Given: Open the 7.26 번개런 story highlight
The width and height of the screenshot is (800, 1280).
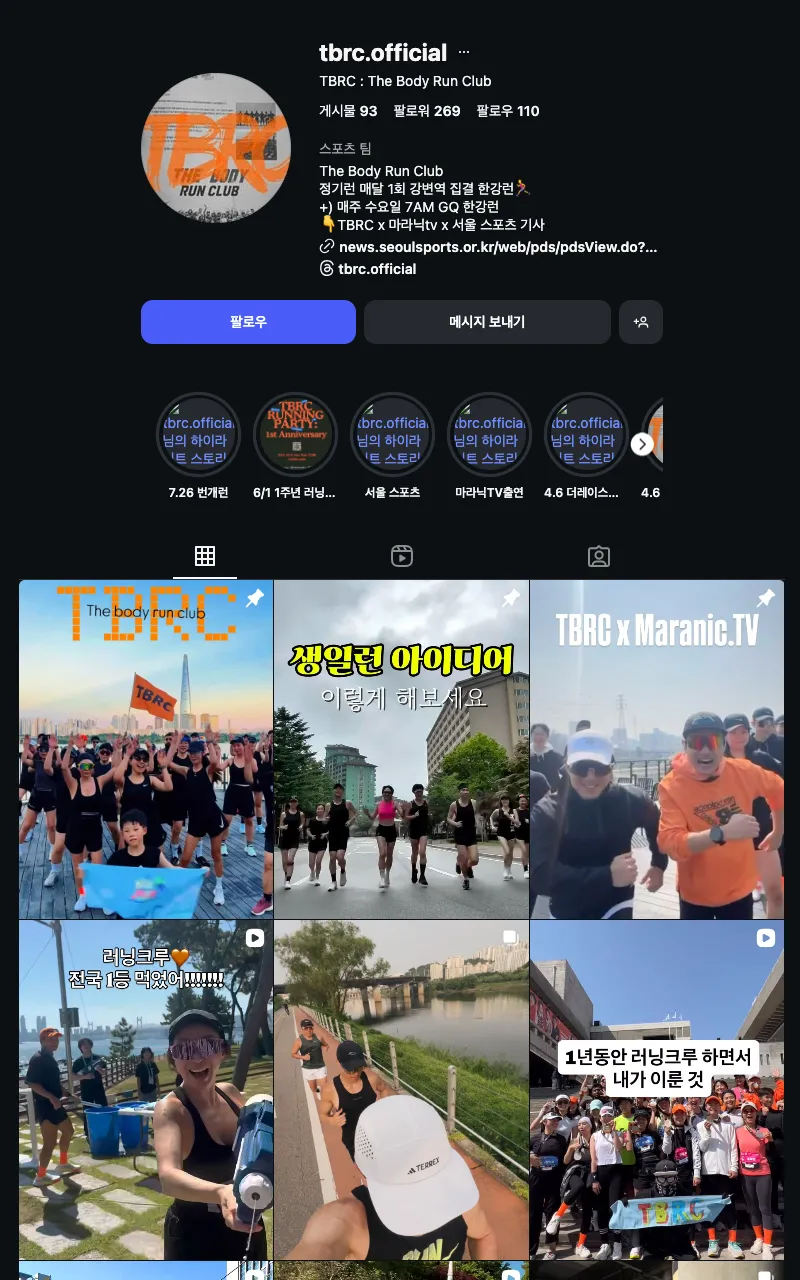Looking at the screenshot, I should coord(198,446).
